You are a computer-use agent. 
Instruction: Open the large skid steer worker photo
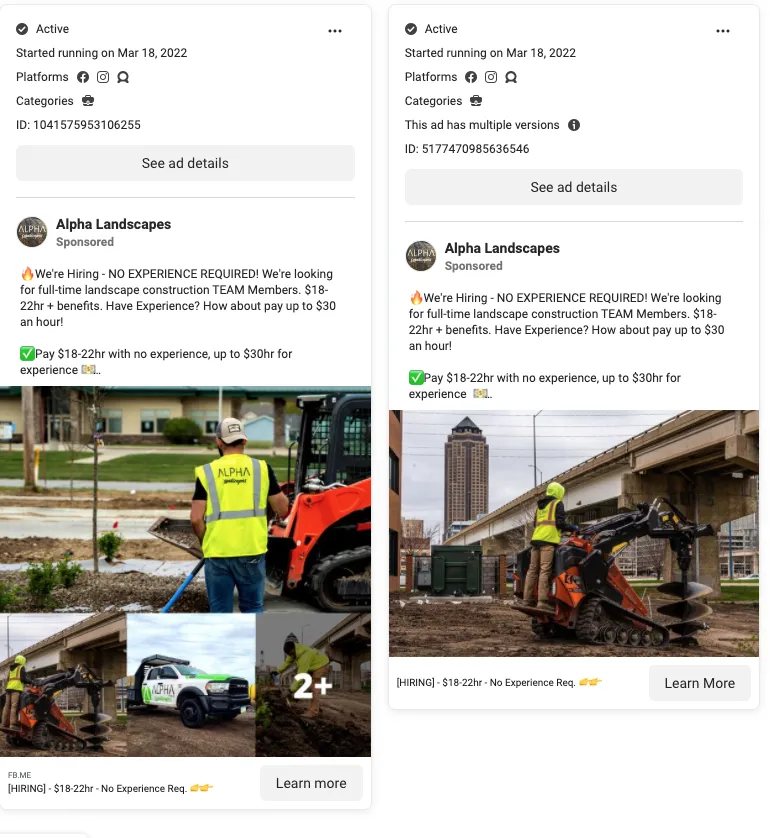click(x=185, y=498)
